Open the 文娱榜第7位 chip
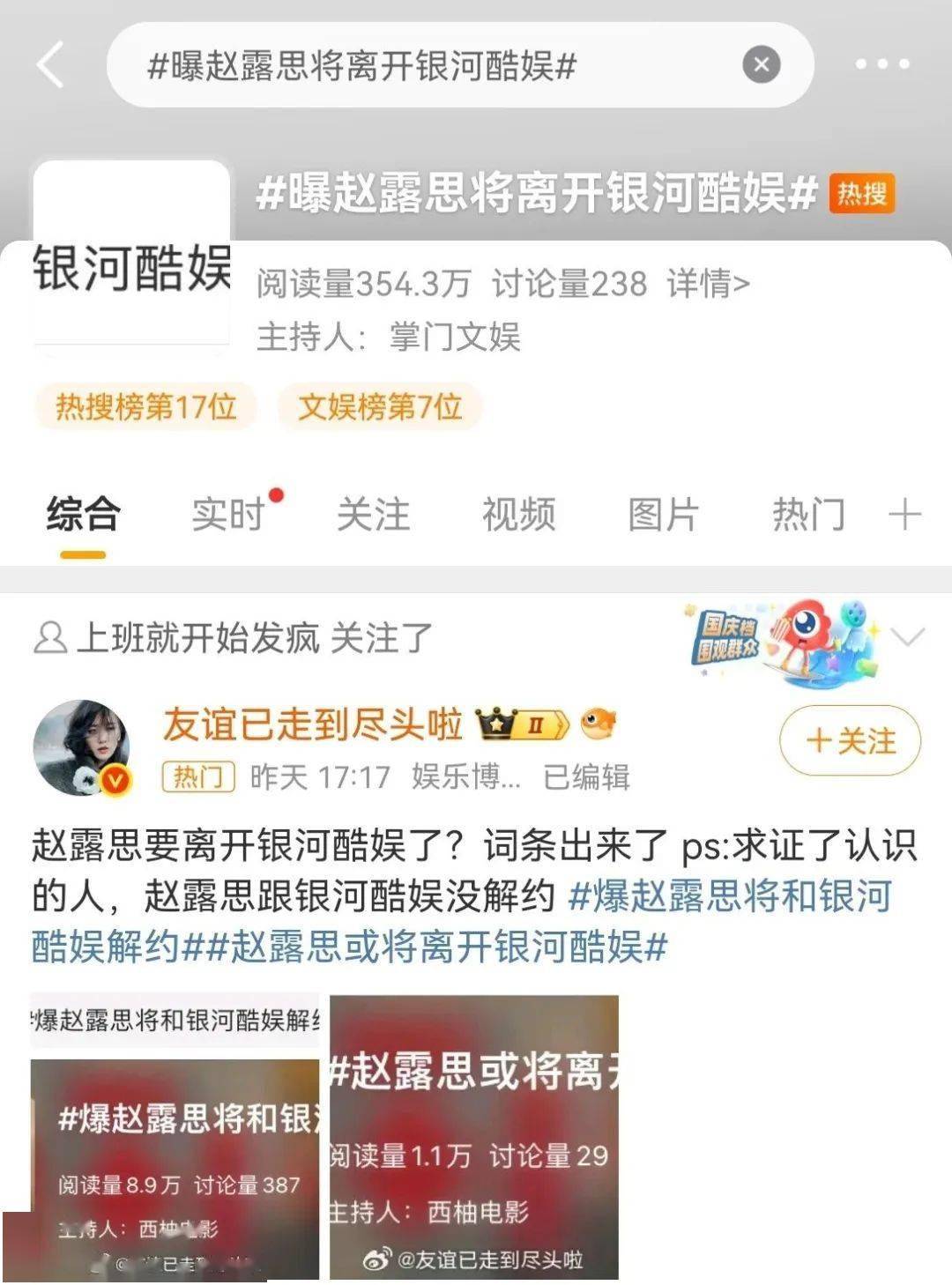Screen dimensions: 952x1285 tap(379, 406)
